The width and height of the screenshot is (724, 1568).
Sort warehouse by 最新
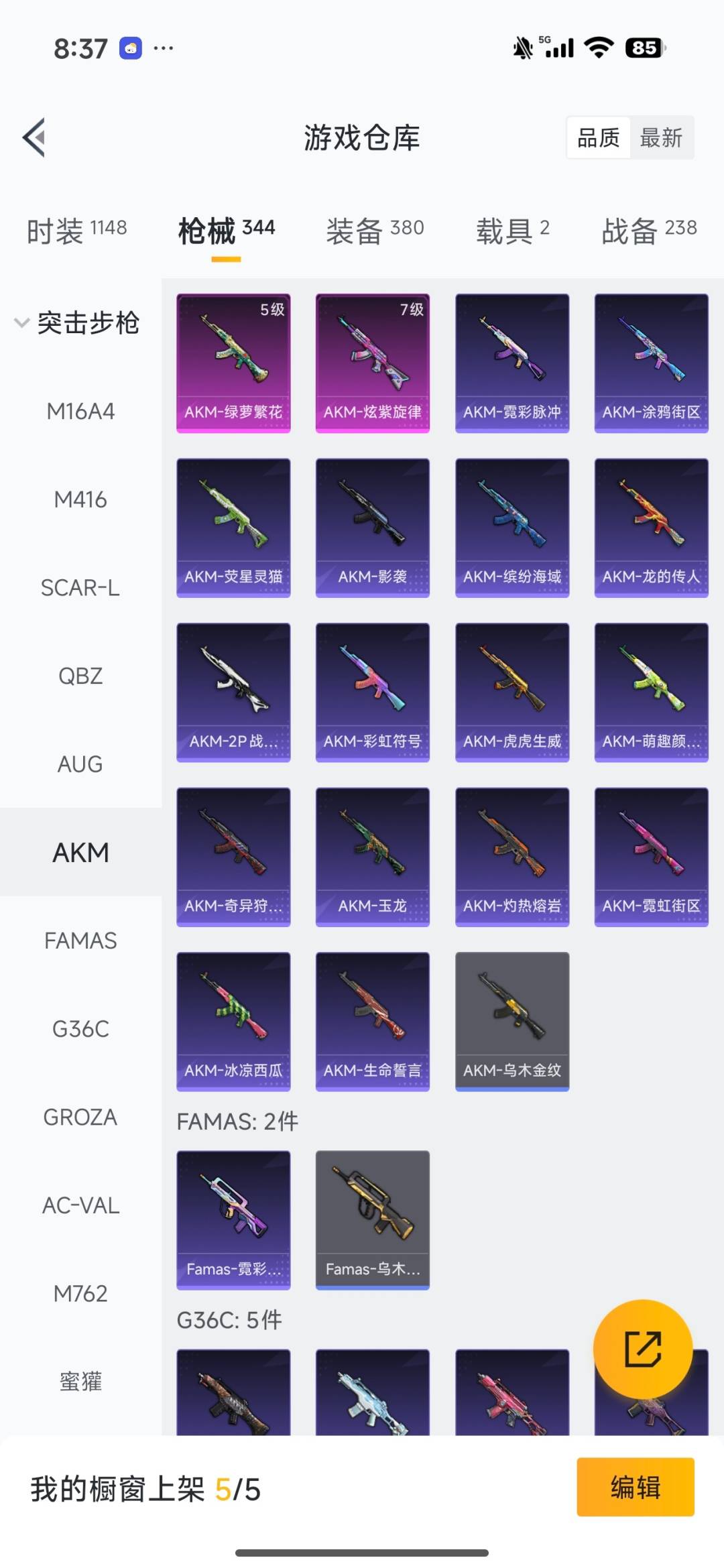[x=660, y=138]
